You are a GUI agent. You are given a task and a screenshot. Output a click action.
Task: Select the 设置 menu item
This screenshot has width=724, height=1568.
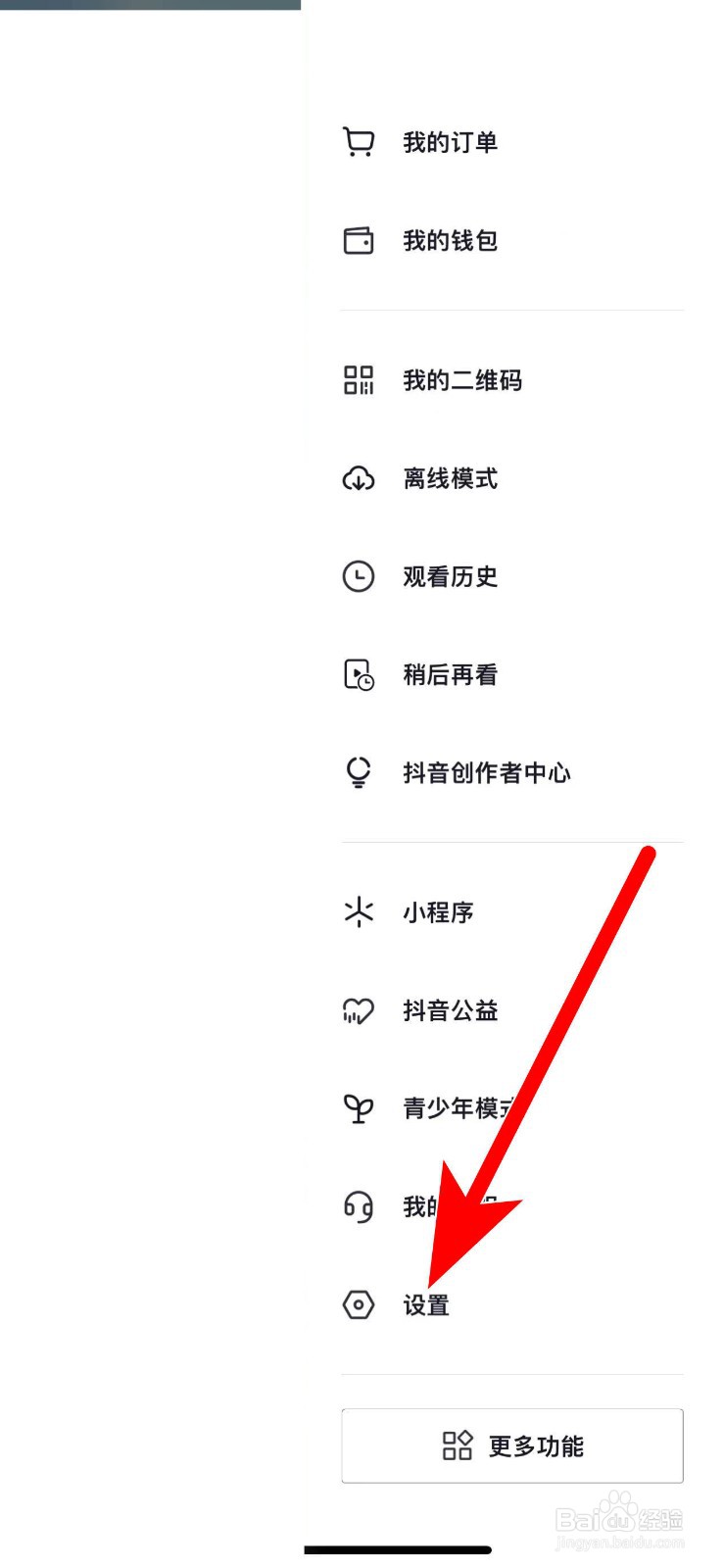coord(428,1305)
